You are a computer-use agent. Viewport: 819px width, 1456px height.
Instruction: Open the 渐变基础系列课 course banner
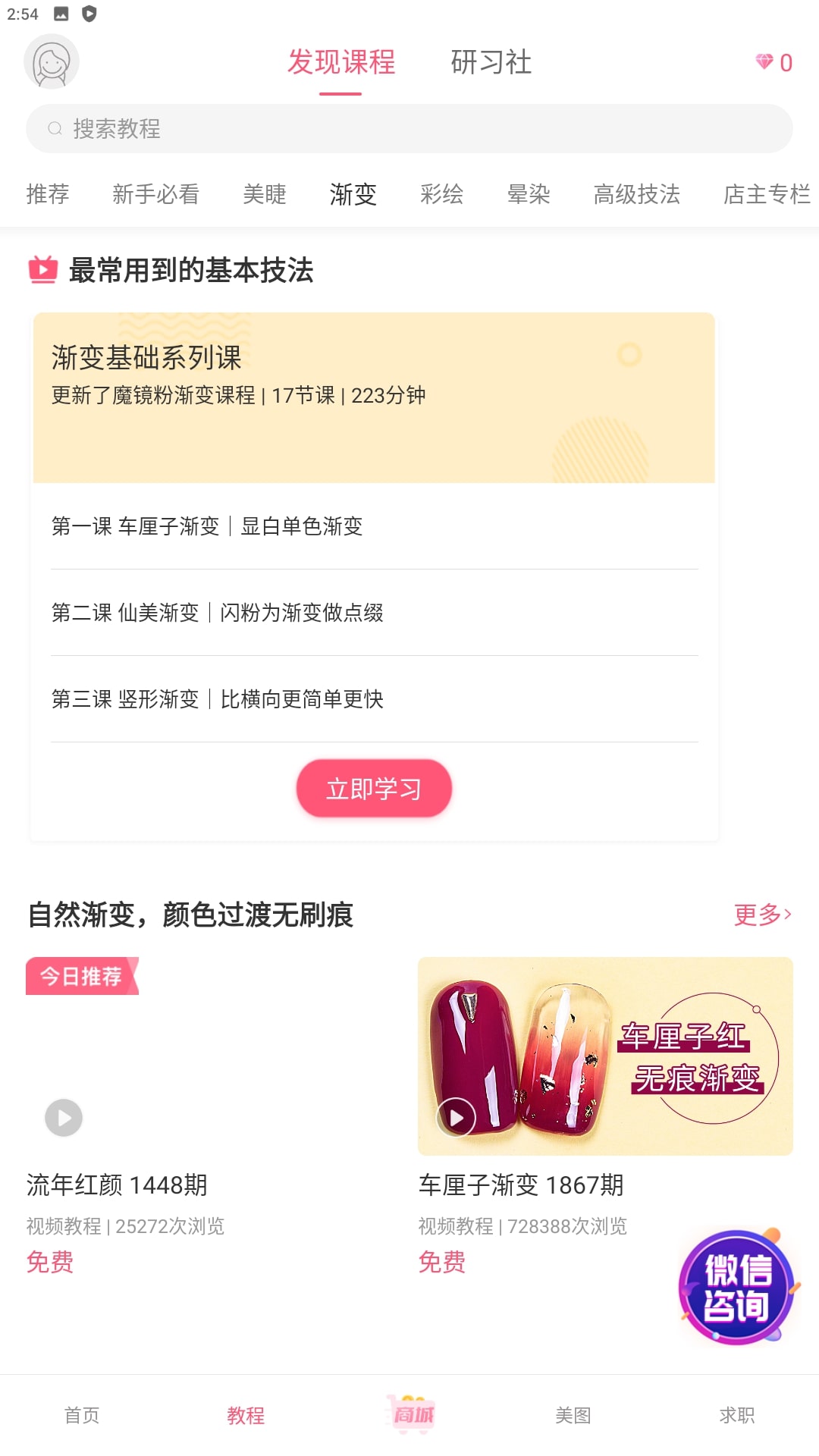pyautogui.click(x=374, y=397)
